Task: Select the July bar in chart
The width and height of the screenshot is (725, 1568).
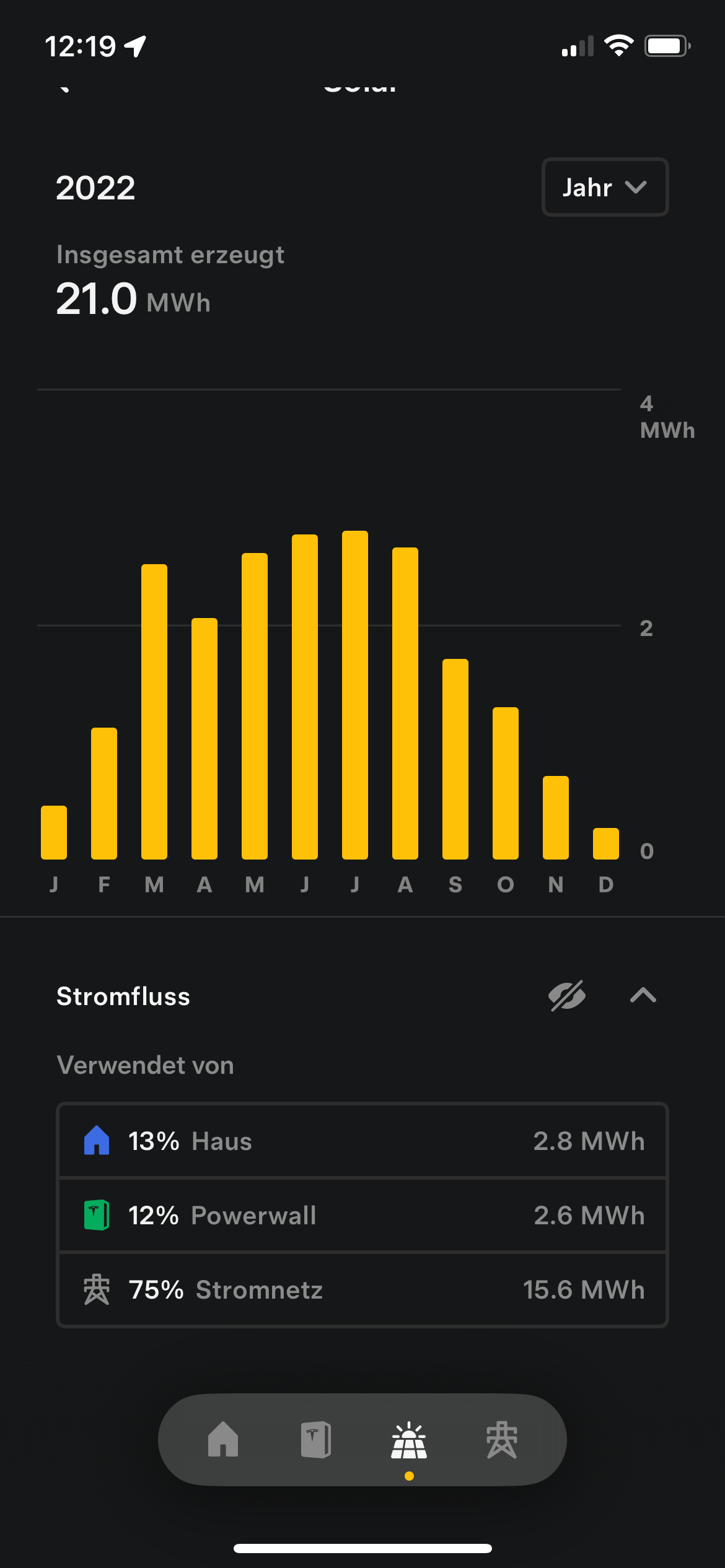Action: coord(355,695)
